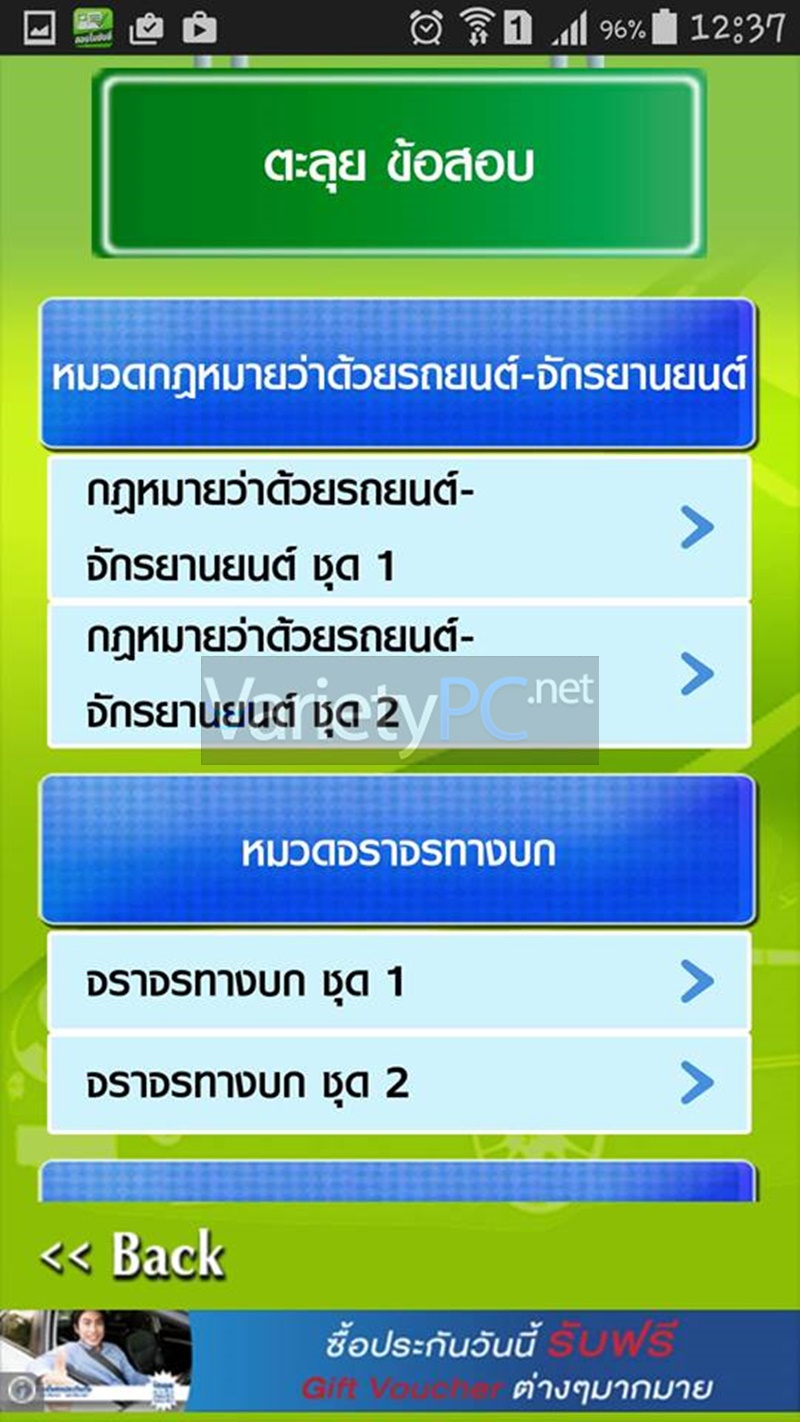This screenshot has width=800, height=1422.
Task: Open จราจรทางบก ชุด 1
Action: 398,982
